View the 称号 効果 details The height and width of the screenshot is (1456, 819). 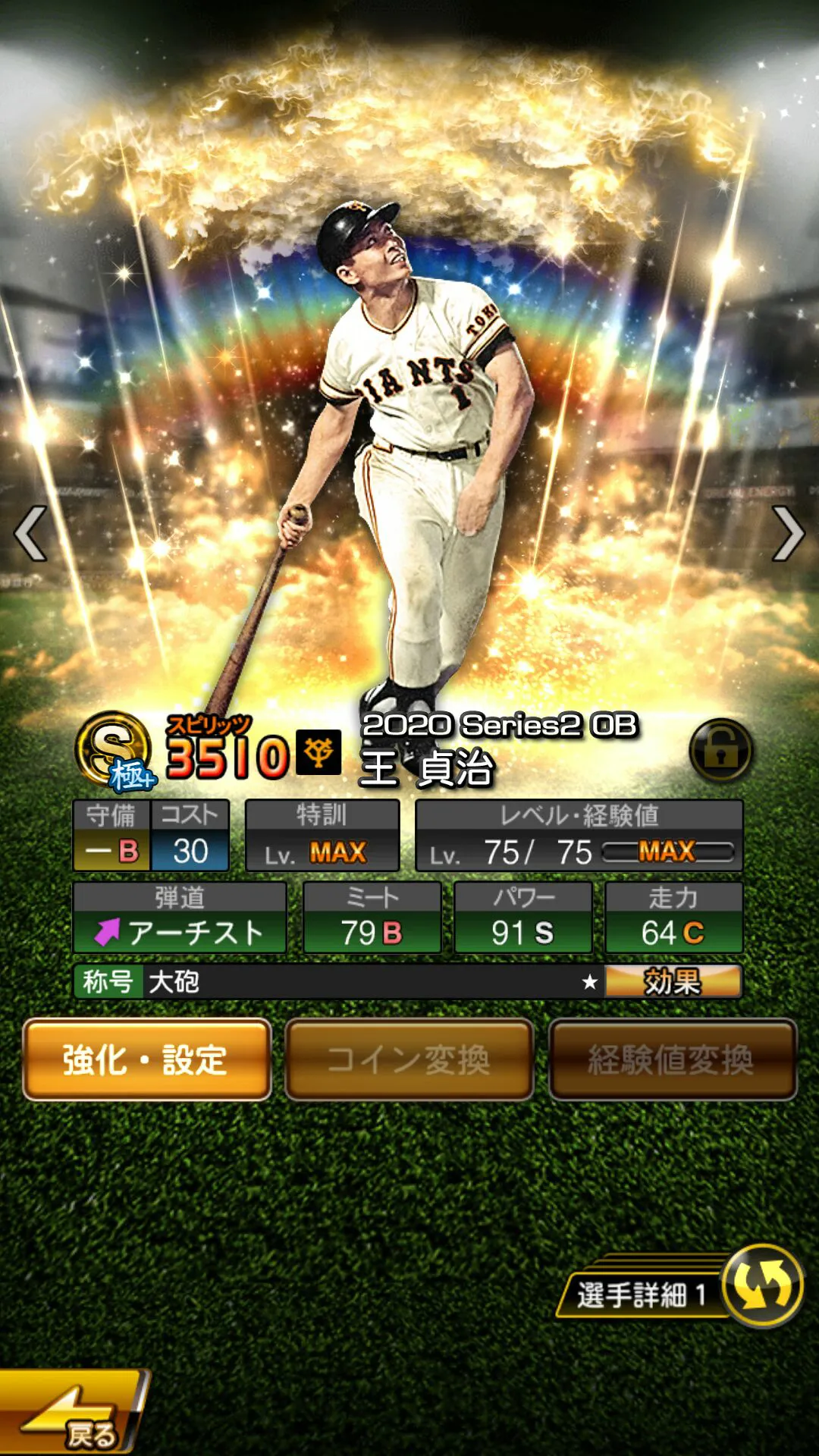point(673,981)
